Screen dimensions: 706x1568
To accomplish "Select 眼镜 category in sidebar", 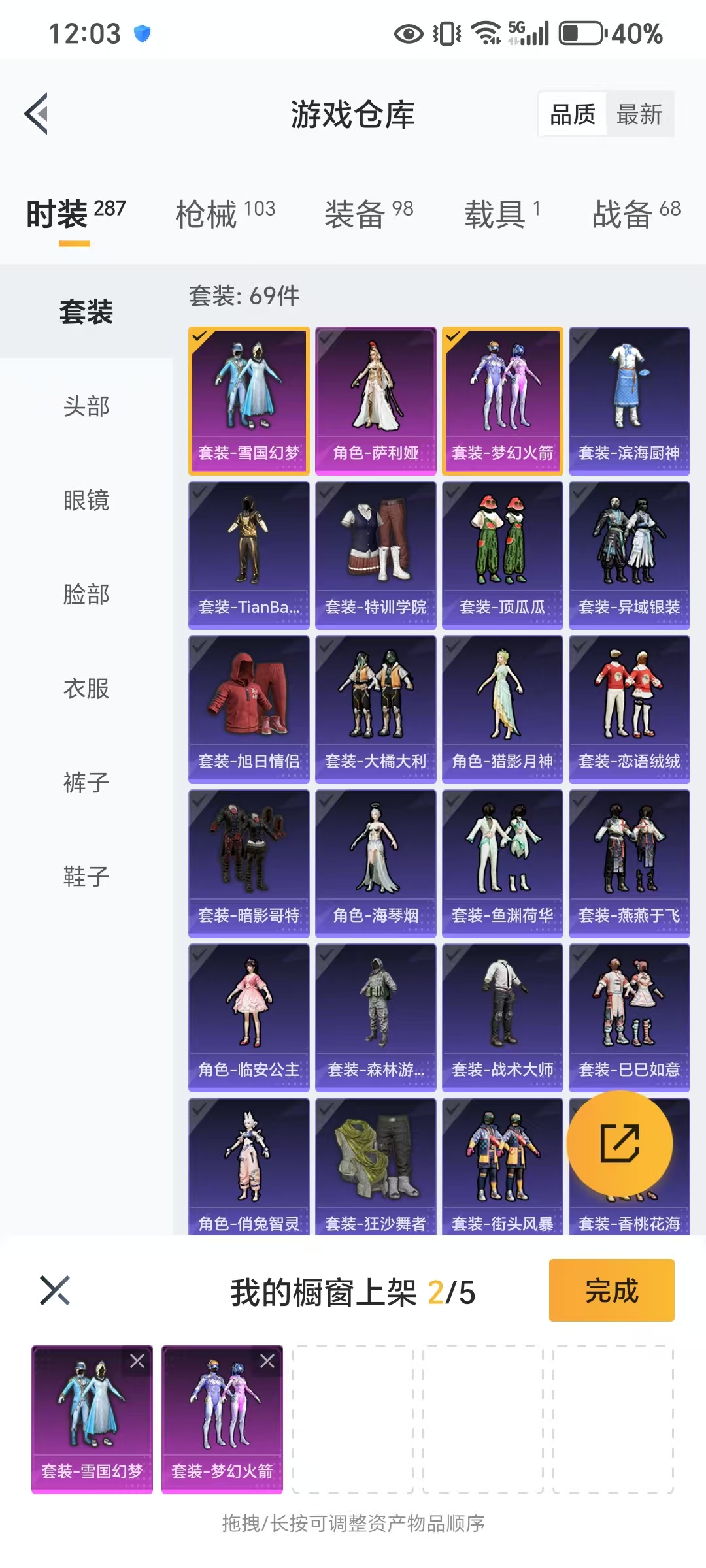I will (x=86, y=500).
